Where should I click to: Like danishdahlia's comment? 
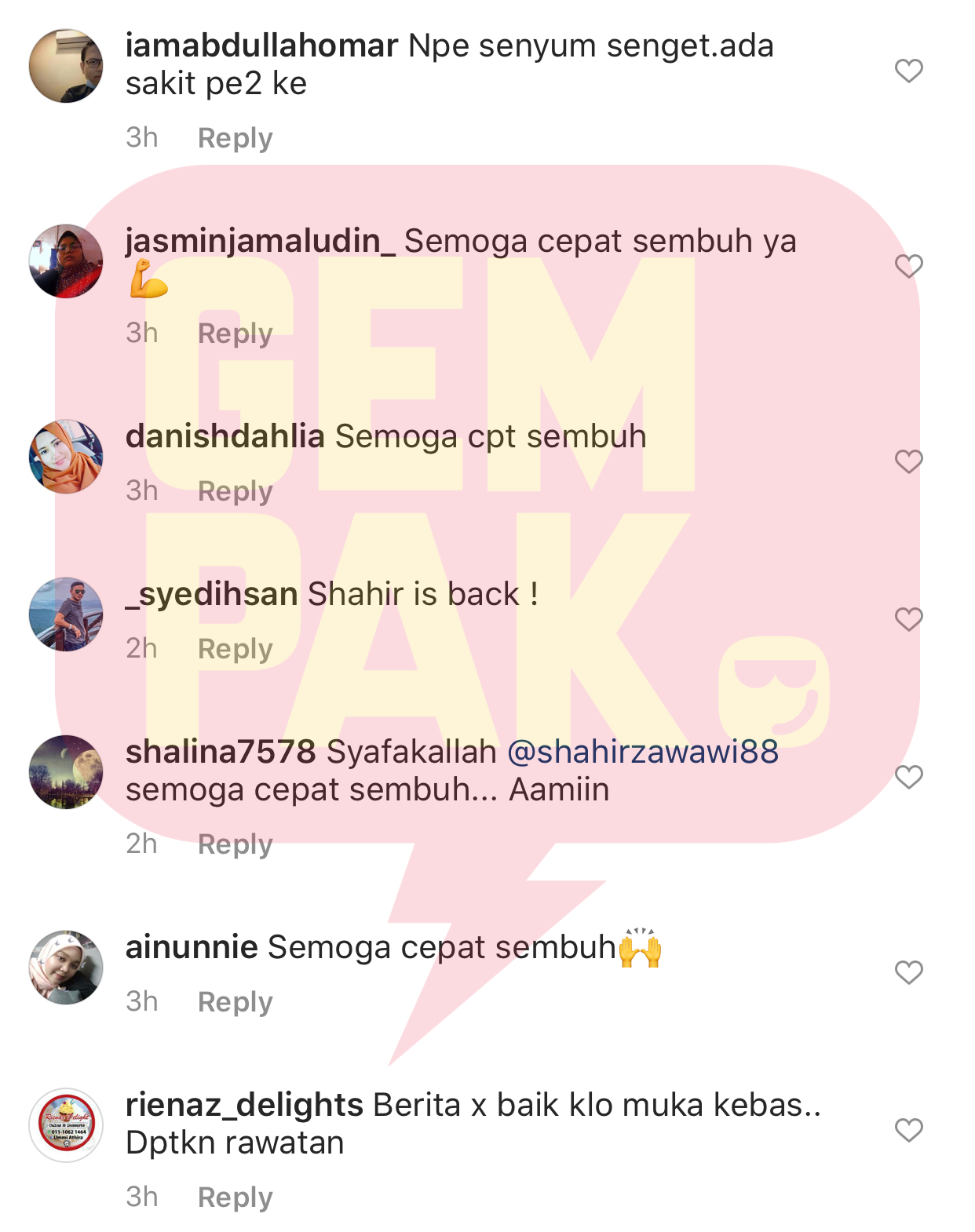[x=908, y=461]
